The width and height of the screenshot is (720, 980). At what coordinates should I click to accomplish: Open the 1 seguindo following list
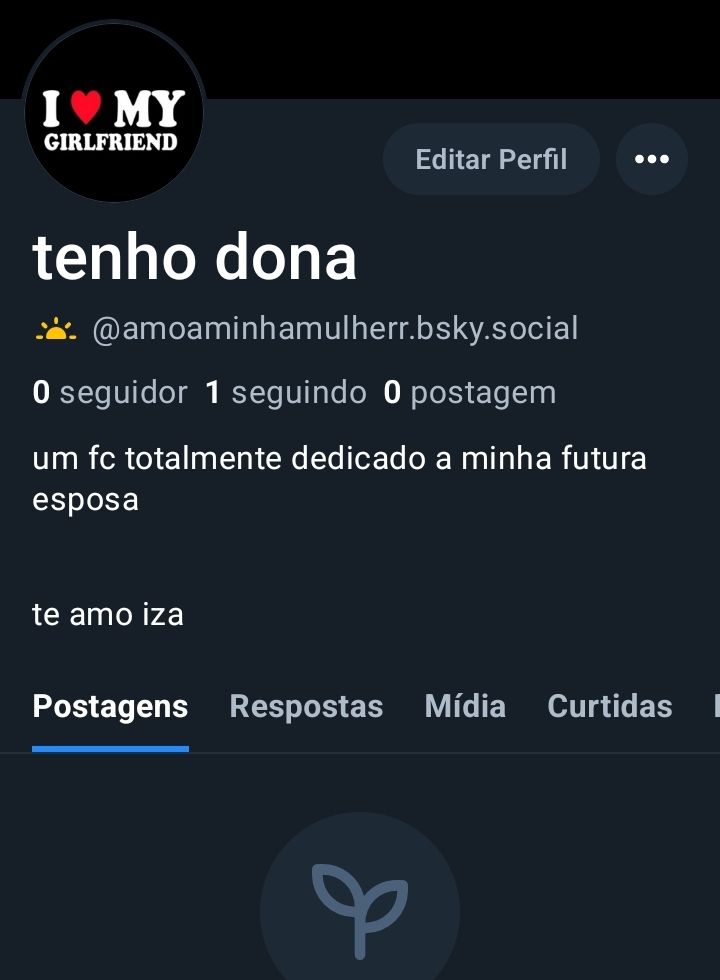[x=286, y=393]
